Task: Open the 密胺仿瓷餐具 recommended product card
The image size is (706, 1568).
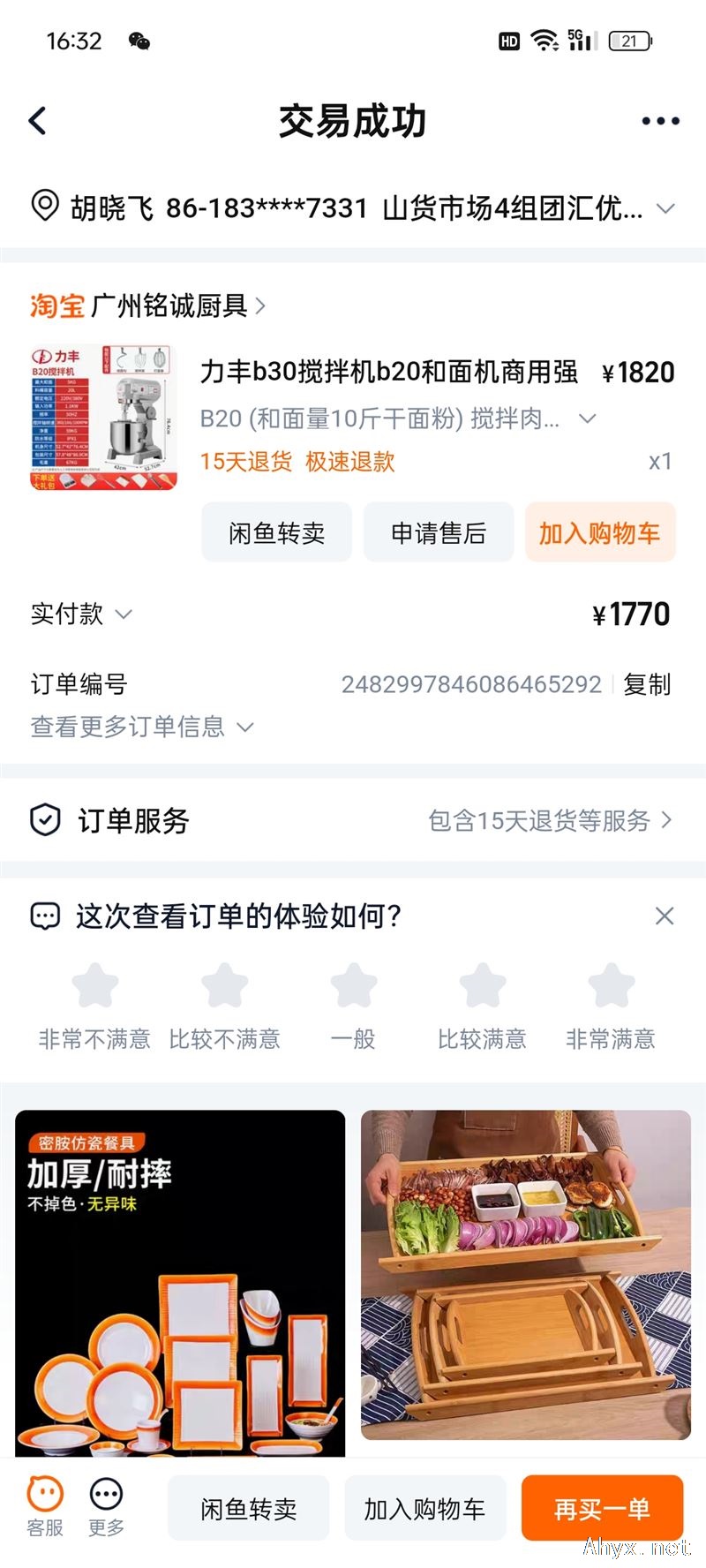Action: click(x=180, y=1280)
